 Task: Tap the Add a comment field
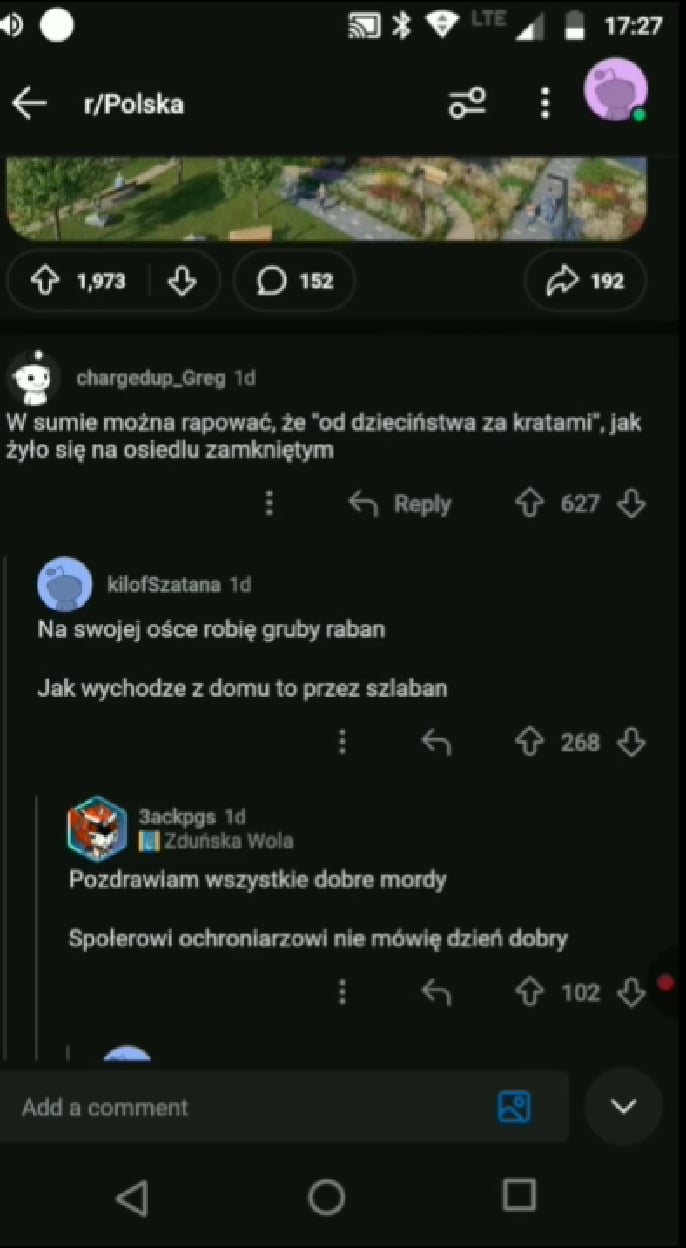pyautogui.click(x=250, y=1107)
